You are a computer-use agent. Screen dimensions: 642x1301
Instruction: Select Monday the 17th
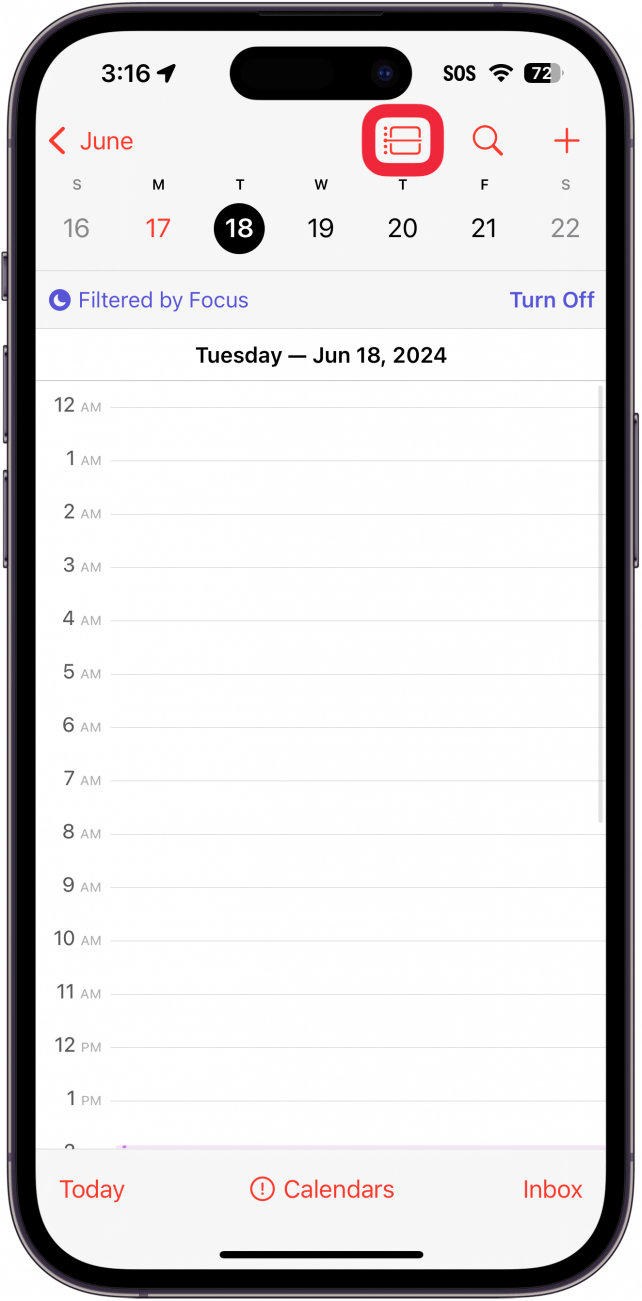(158, 228)
